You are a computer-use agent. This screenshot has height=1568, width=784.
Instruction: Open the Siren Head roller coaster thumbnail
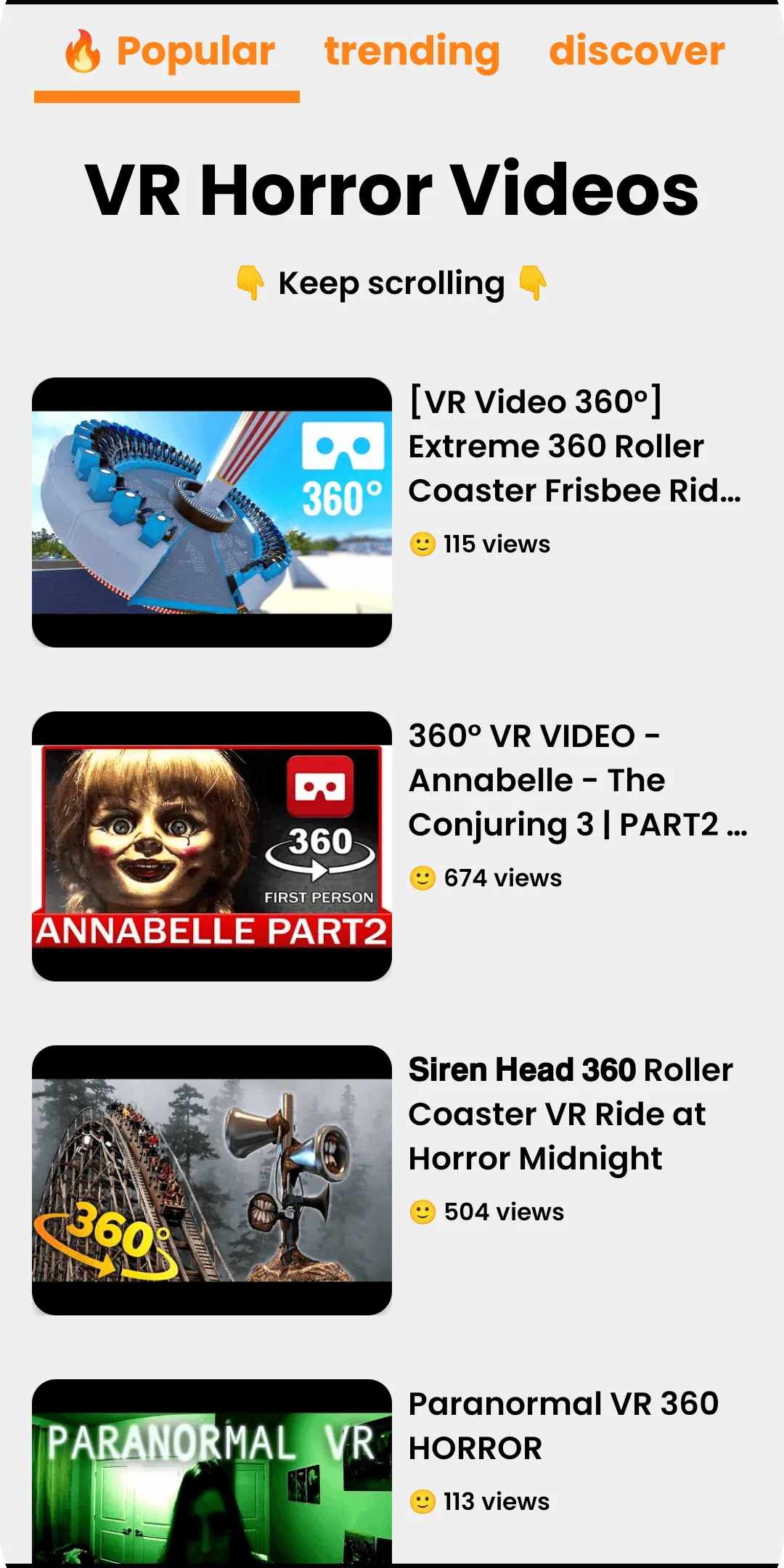pos(212,1180)
